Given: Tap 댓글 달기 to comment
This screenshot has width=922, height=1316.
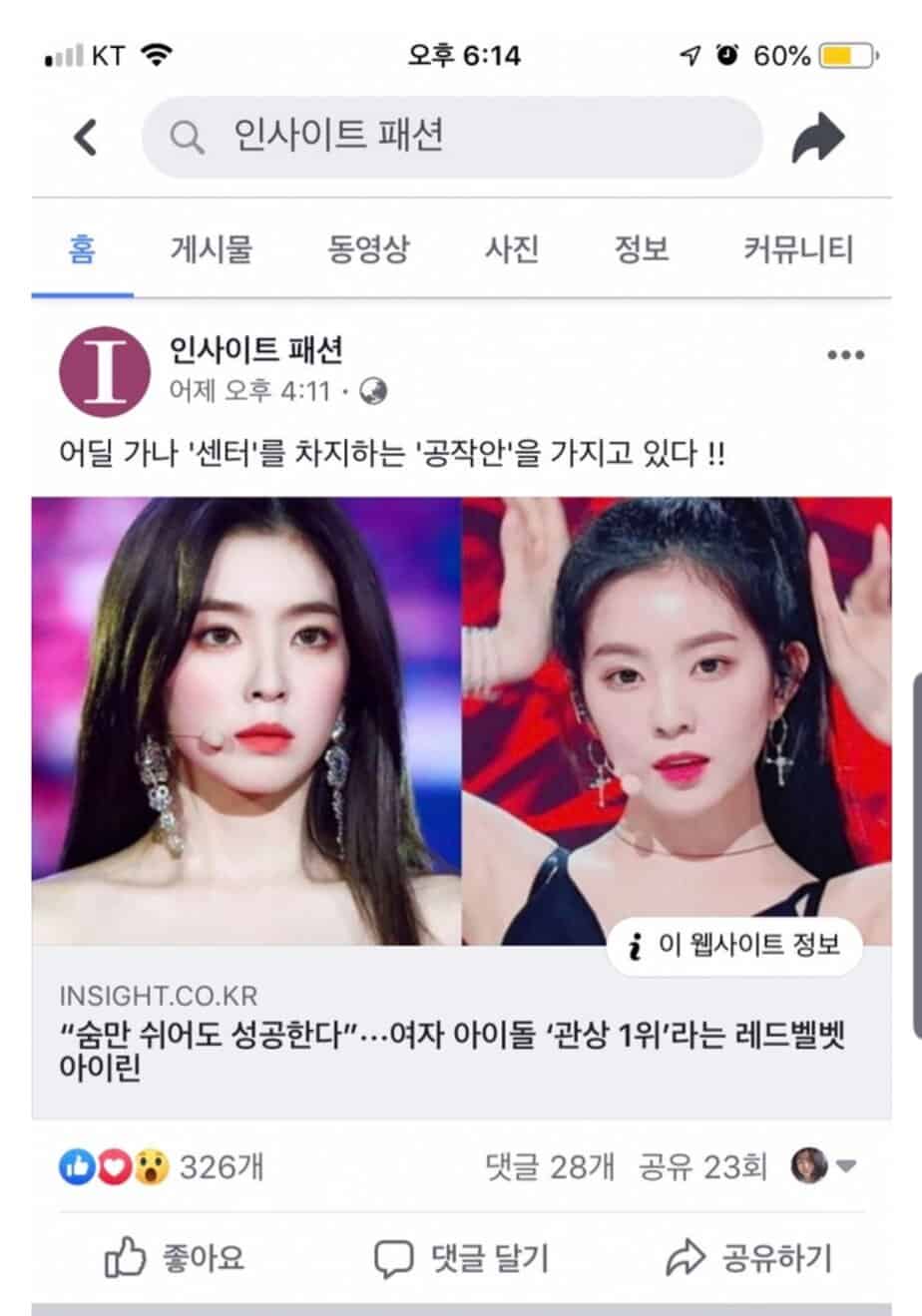Looking at the screenshot, I should tap(461, 1259).
